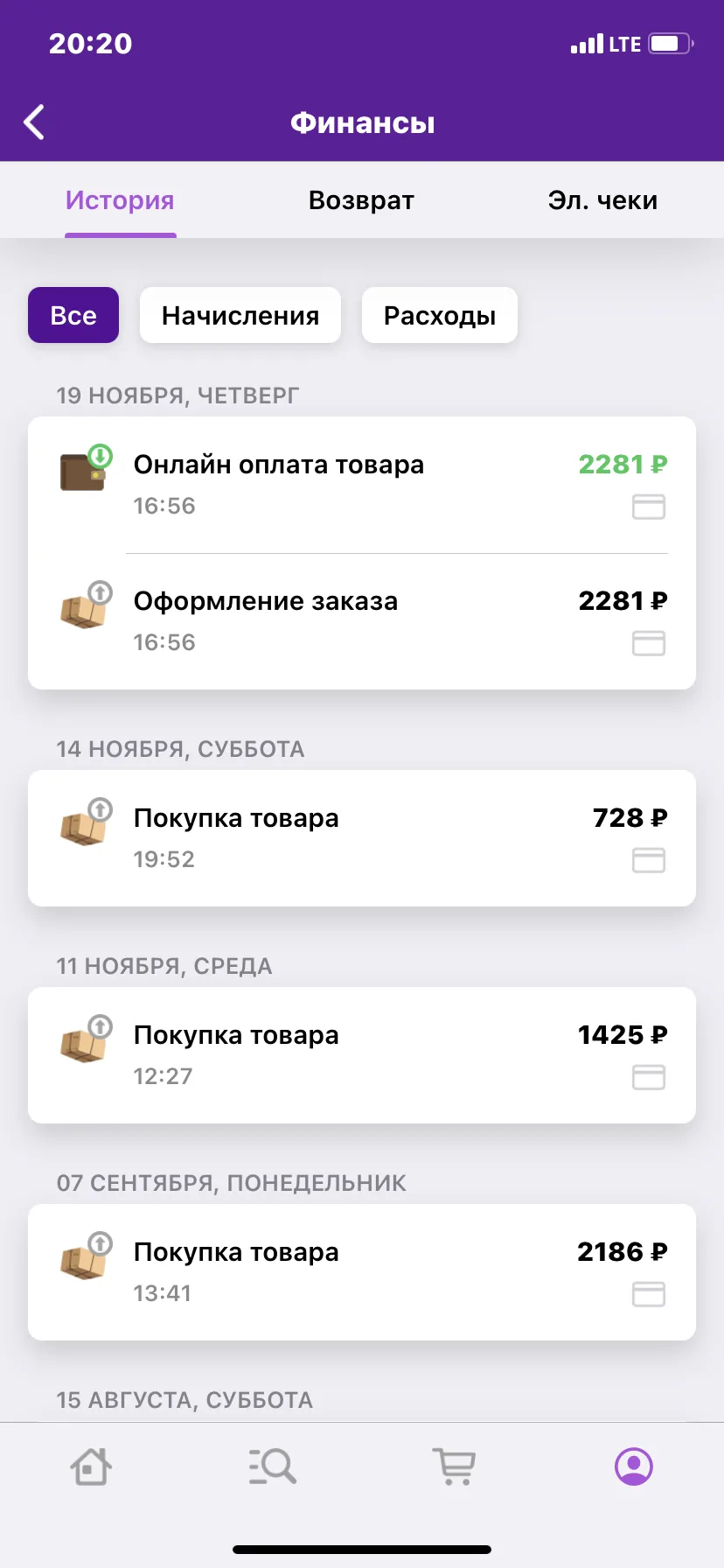Open the catalog search tab
This screenshot has width=724, height=1568.
(272, 1466)
